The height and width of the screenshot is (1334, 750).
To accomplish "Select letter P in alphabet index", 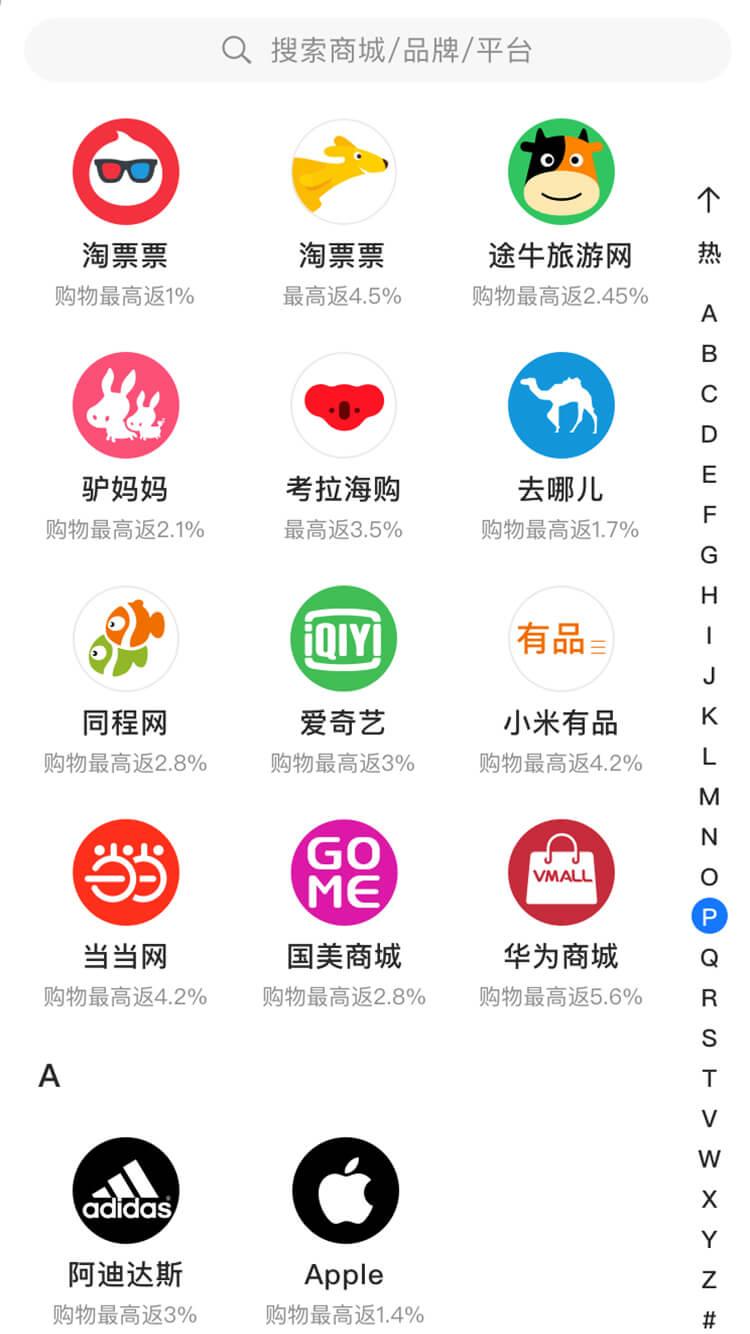I will click(x=708, y=915).
